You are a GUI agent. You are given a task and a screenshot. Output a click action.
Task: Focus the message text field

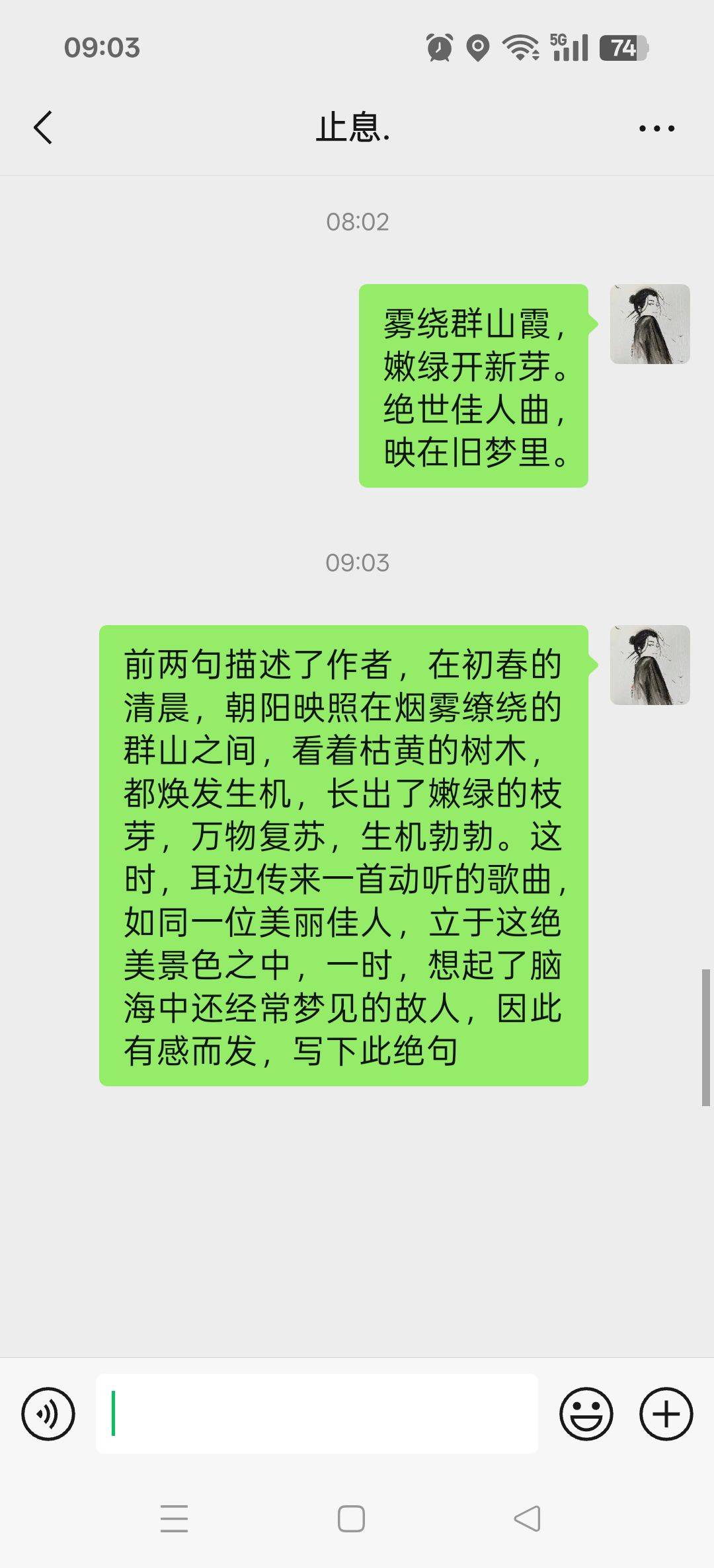coord(317,1414)
